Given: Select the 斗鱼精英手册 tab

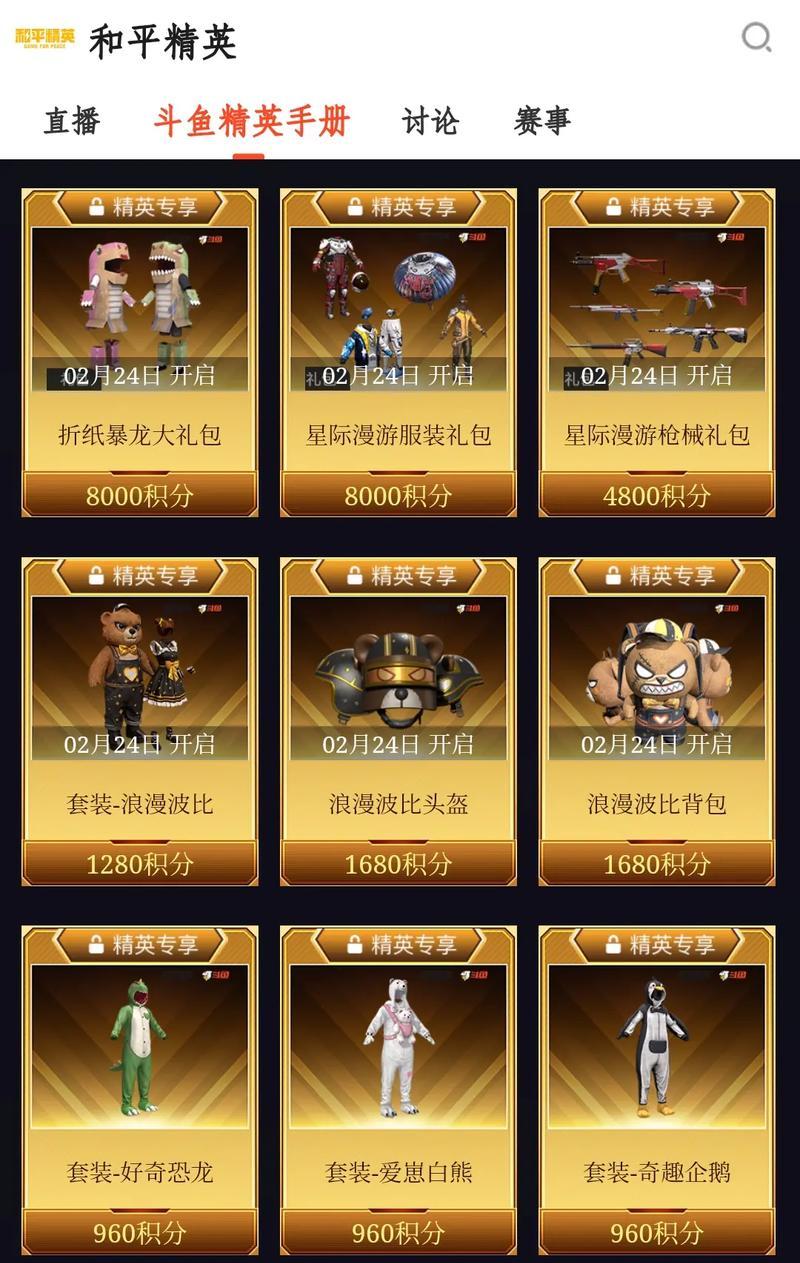Looking at the screenshot, I should [x=251, y=121].
